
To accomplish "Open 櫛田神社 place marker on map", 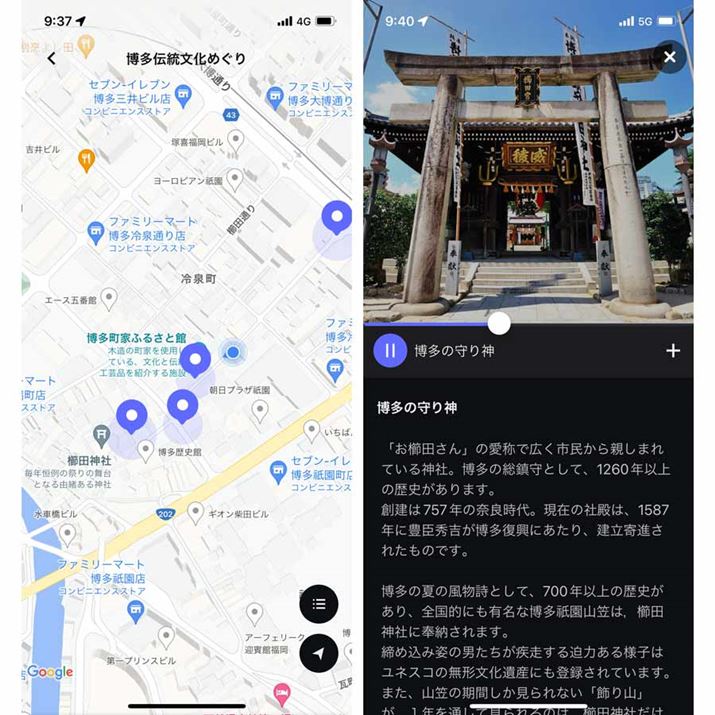I will point(101,434).
